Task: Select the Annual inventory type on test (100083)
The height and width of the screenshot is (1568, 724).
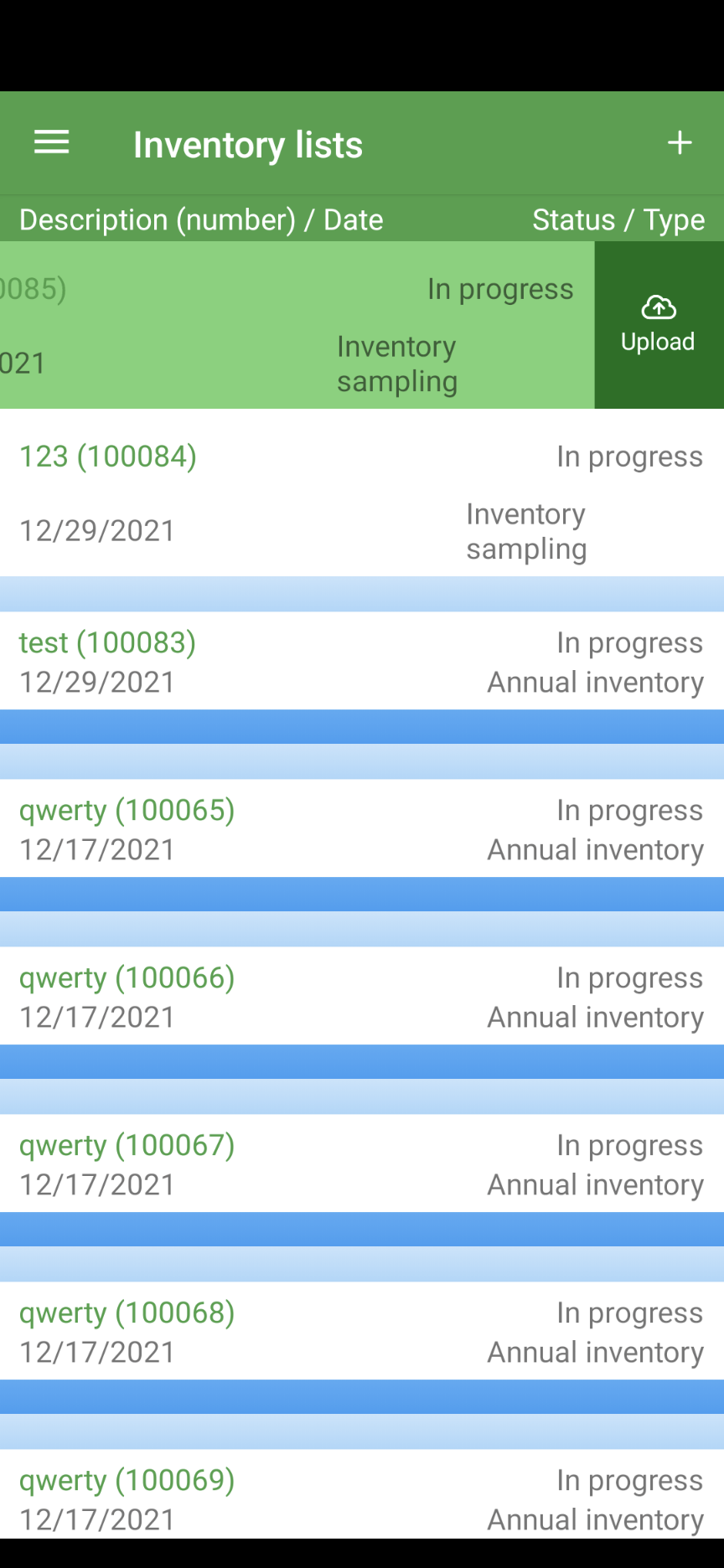Action: 595,682
